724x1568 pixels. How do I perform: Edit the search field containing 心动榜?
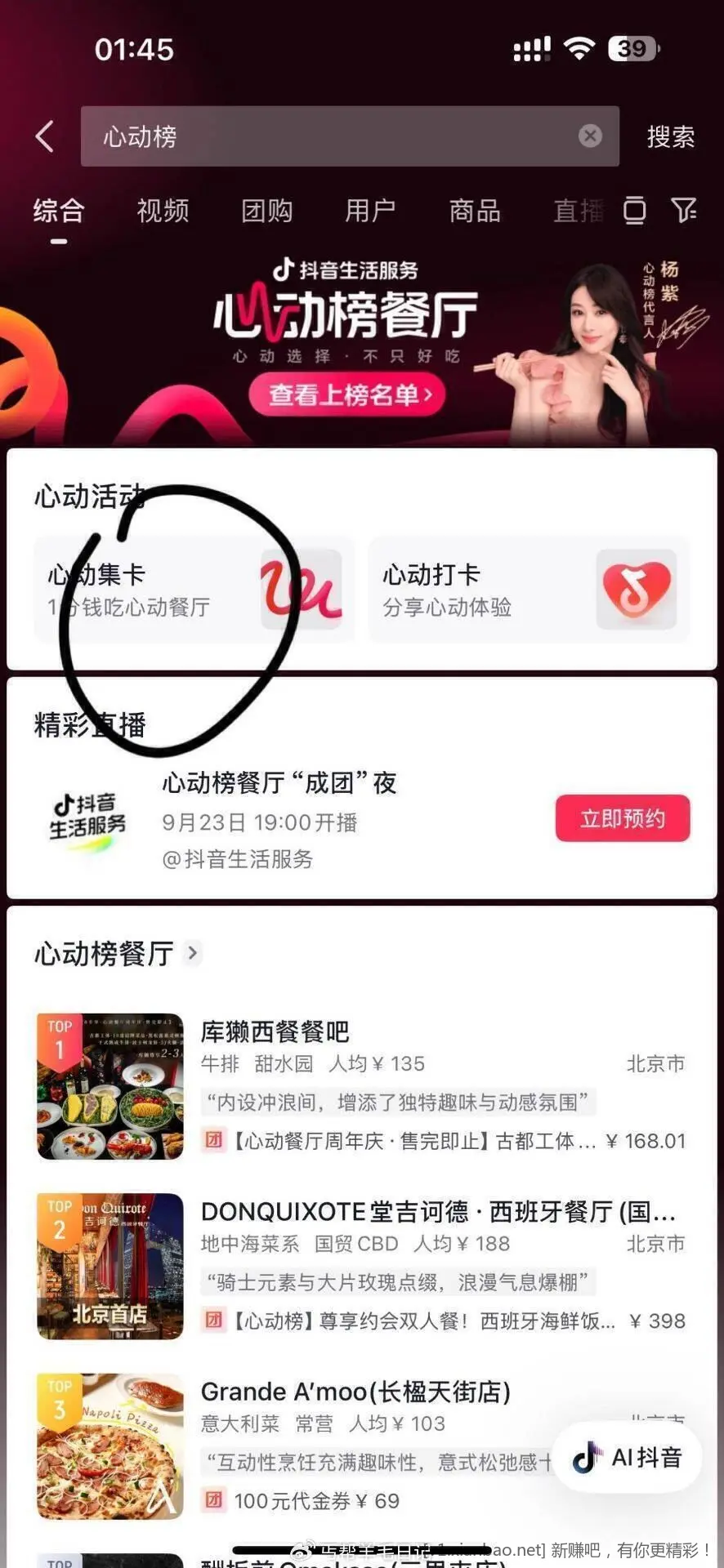(327, 136)
